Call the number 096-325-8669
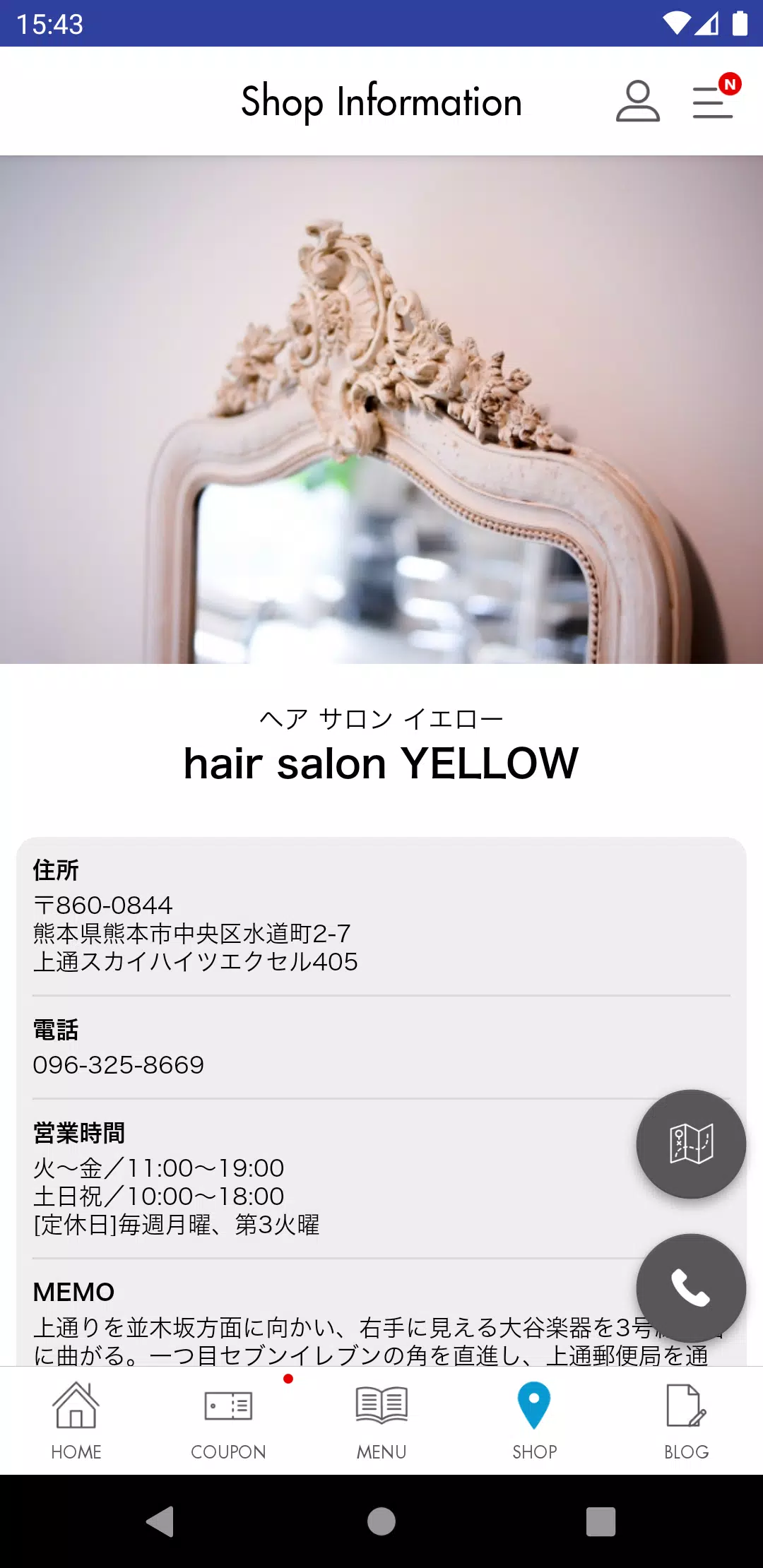 [x=119, y=1065]
